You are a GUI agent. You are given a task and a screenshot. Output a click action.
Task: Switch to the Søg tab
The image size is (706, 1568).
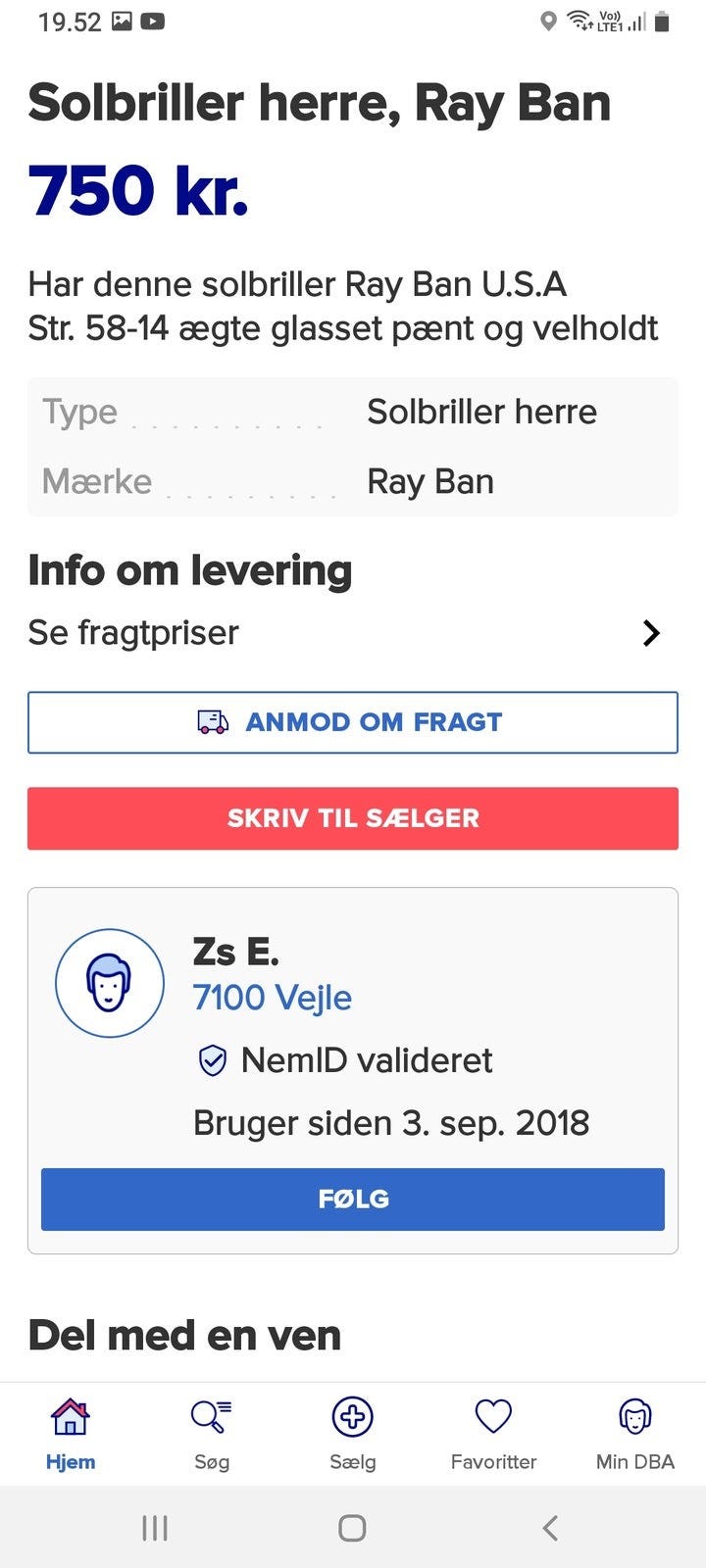click(212, 1435)
